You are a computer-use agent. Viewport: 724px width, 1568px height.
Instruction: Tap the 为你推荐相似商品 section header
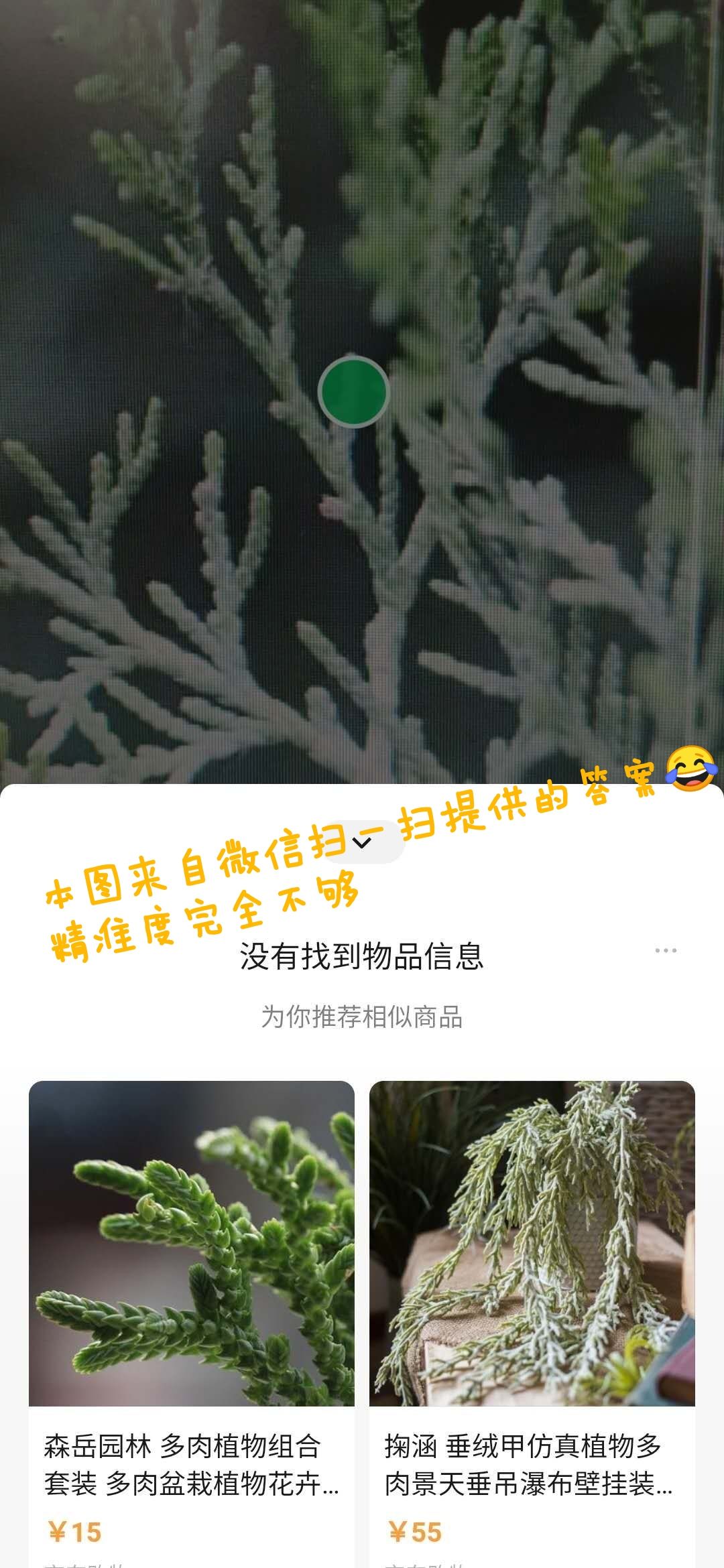click(x=362, y=1016)
